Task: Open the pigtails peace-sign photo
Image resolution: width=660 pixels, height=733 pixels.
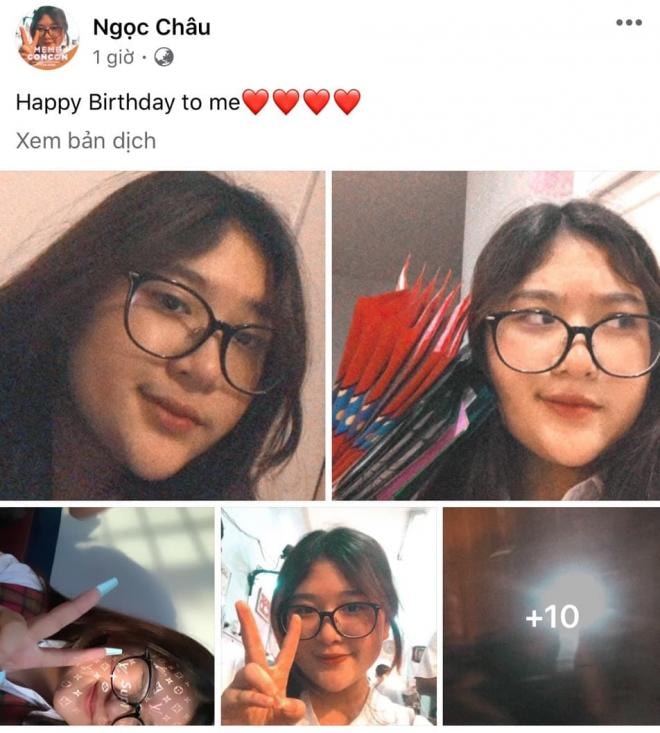Action: (329, 616)
